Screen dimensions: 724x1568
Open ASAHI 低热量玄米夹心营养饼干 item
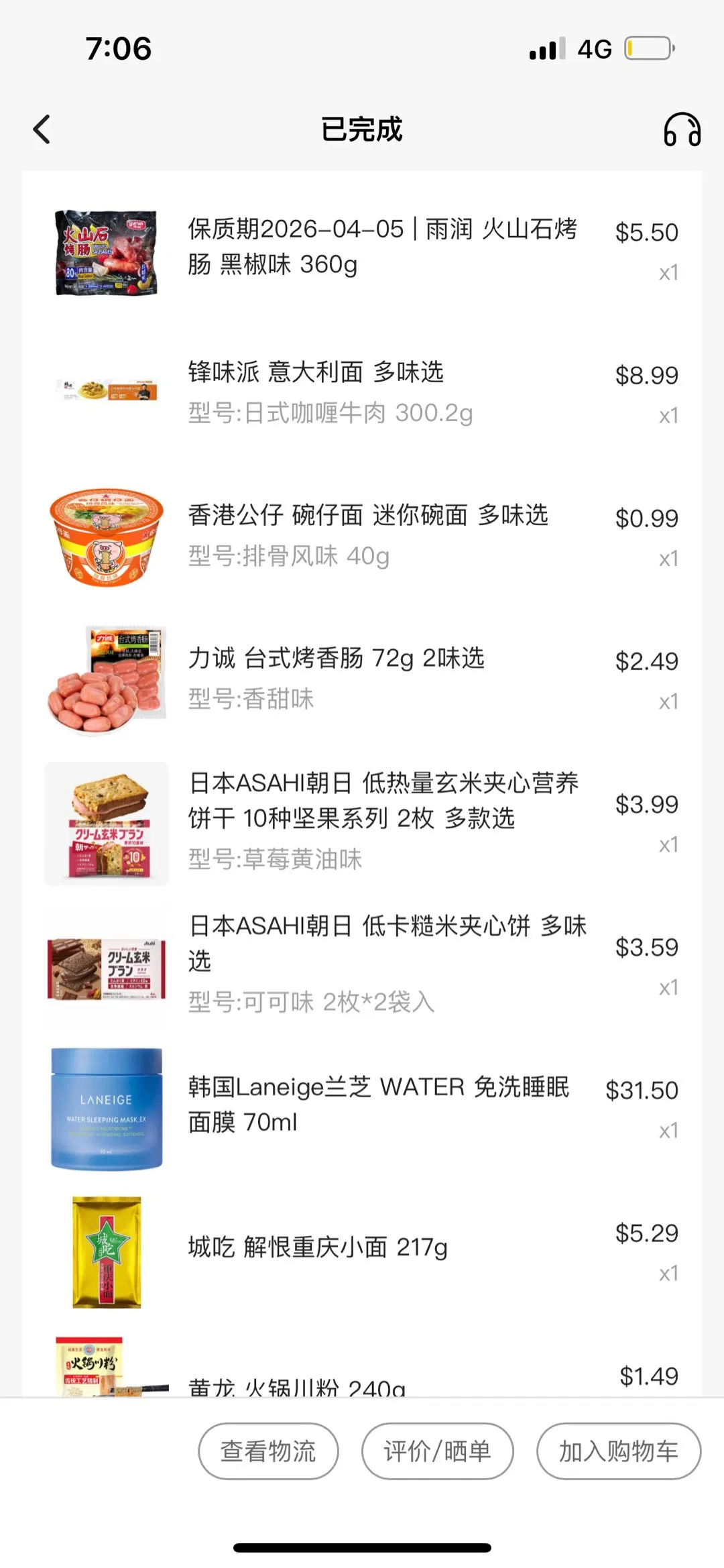[383, 801]
